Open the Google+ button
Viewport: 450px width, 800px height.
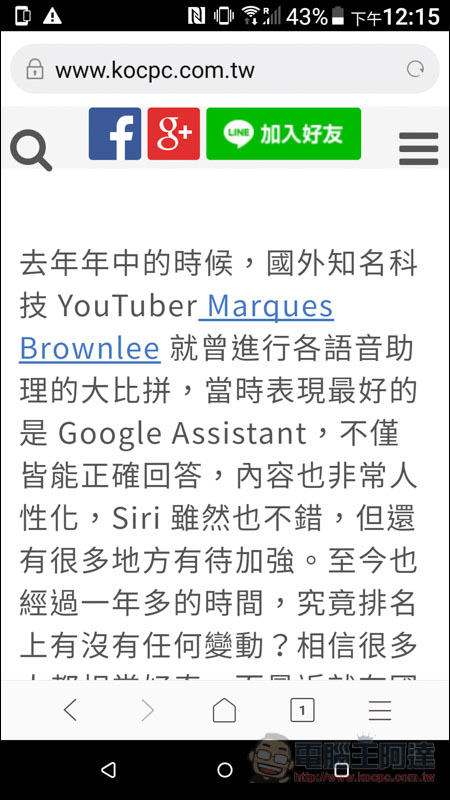point(174,134)
